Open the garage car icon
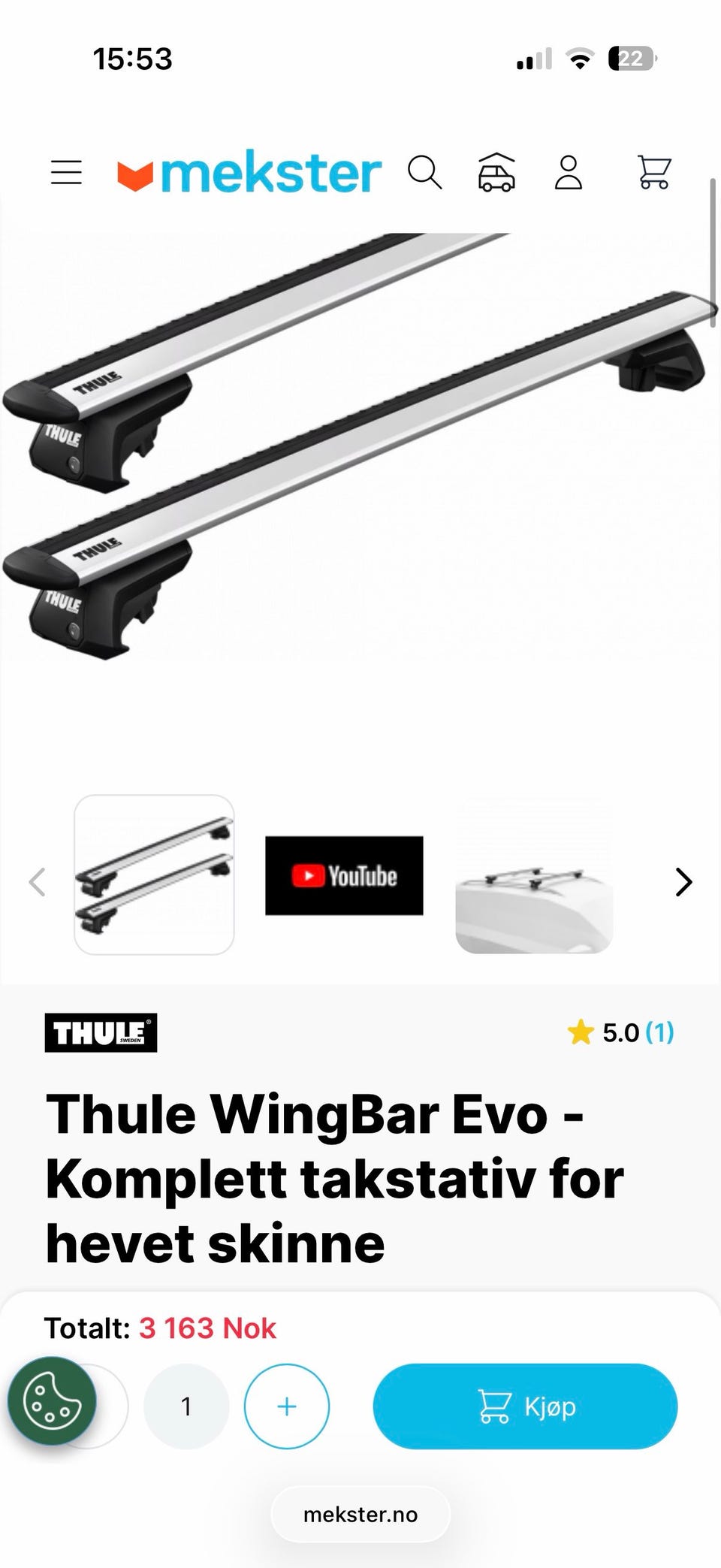Image resolution: width=721 pixels, height=1568 pixels. [496, 172]
